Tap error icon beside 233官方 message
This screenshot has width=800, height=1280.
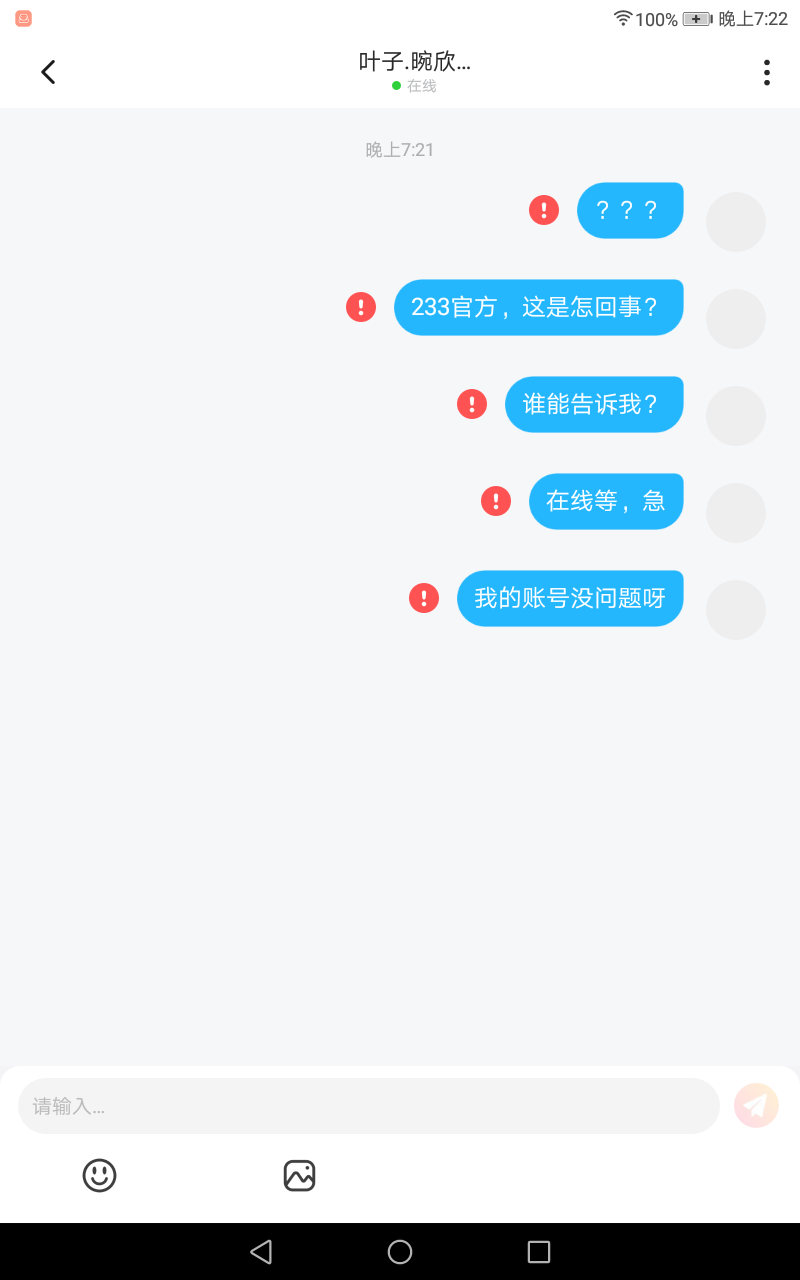[x=361, y=307]
